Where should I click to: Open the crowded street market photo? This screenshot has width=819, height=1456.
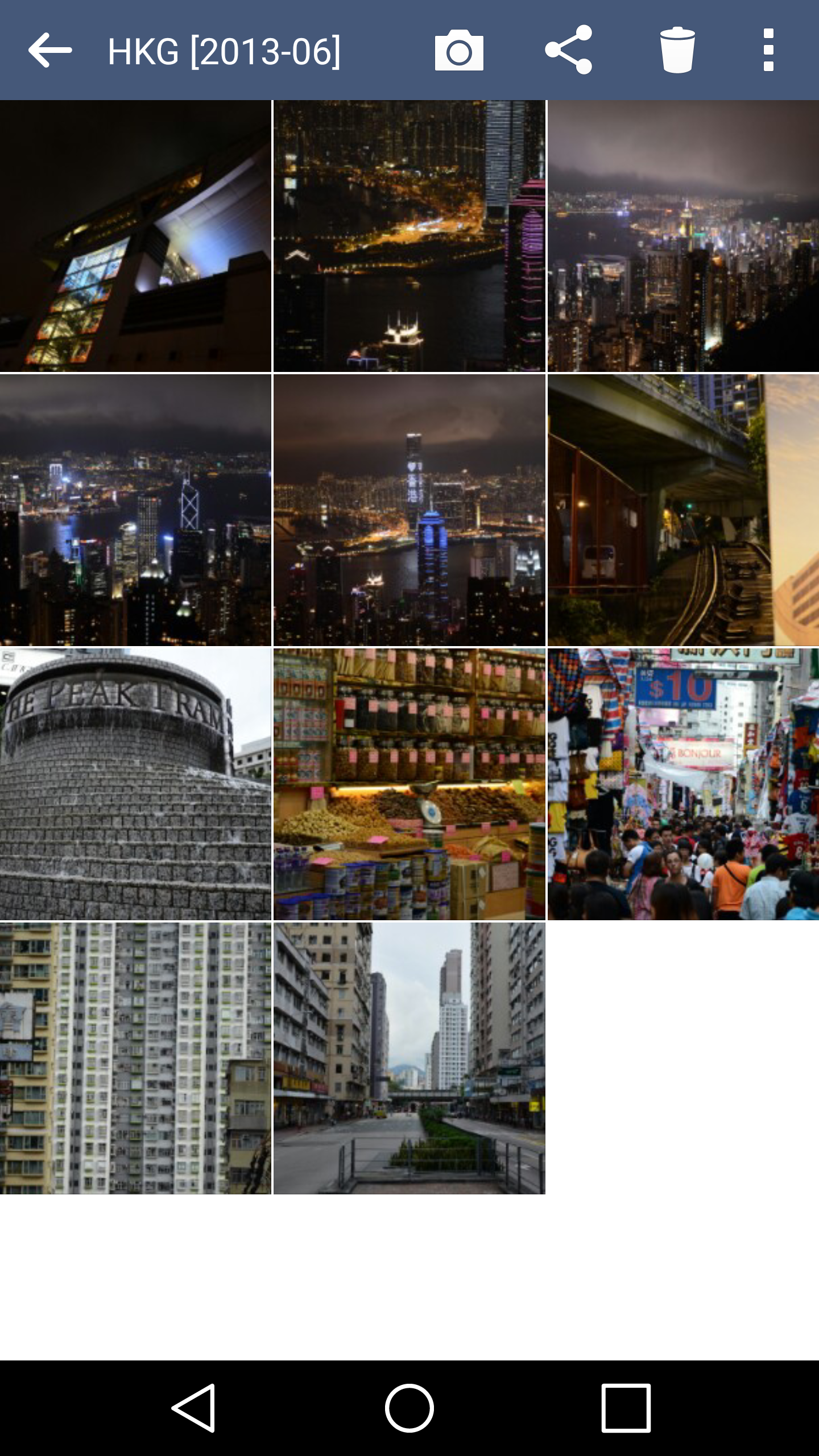click(683, 784)
